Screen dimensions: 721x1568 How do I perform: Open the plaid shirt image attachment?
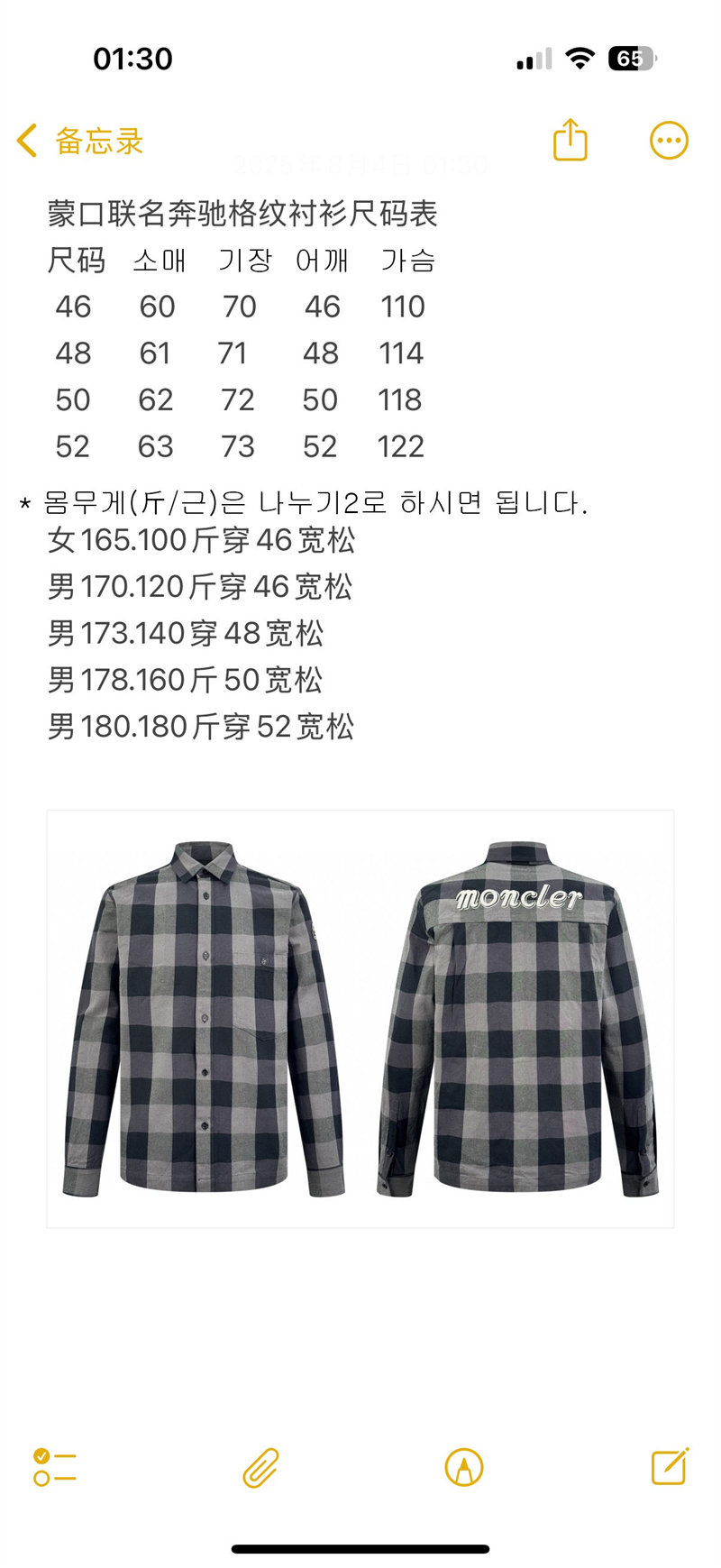coord(360,1018)
